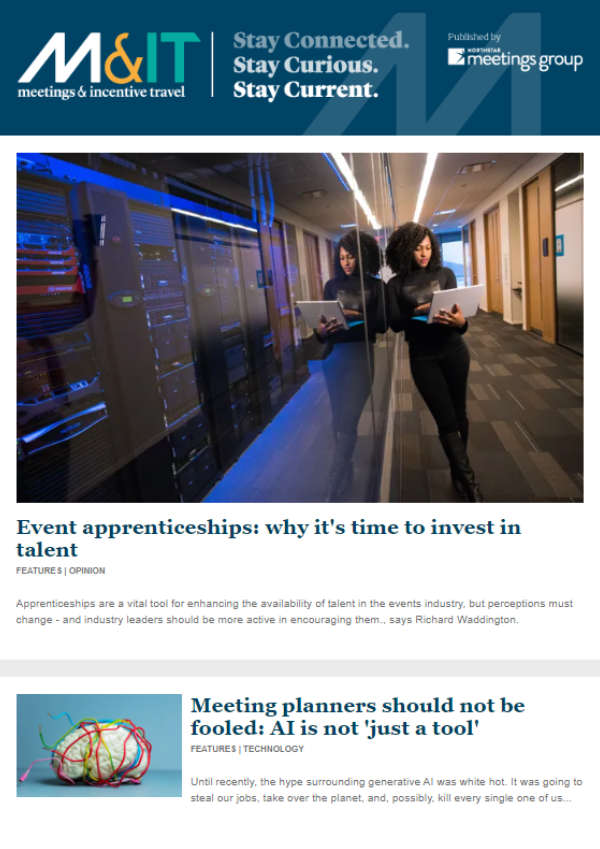Tap the brain with wires thumbnail

[99, 745]
